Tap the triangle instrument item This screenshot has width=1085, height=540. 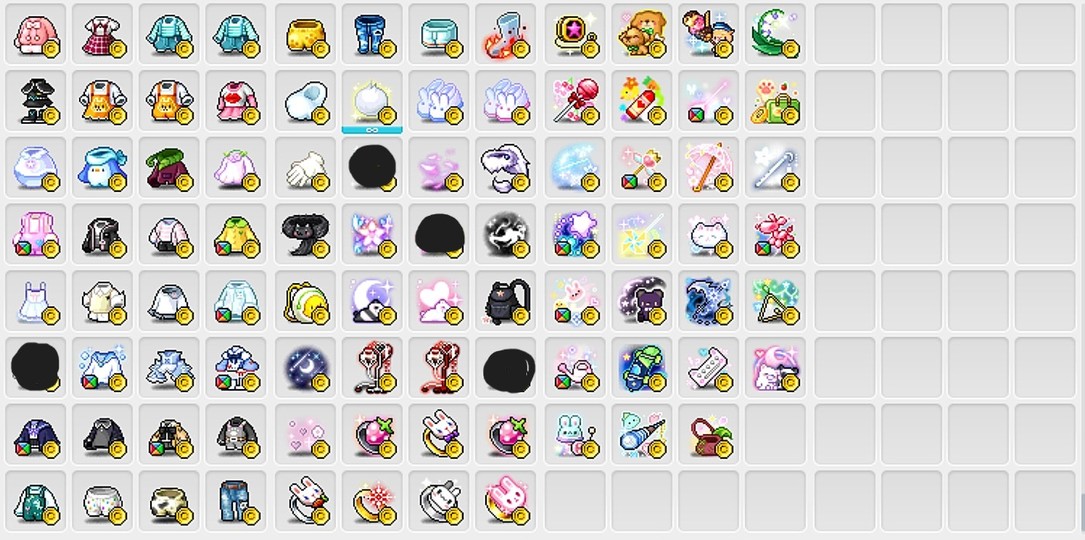point(774,301)
